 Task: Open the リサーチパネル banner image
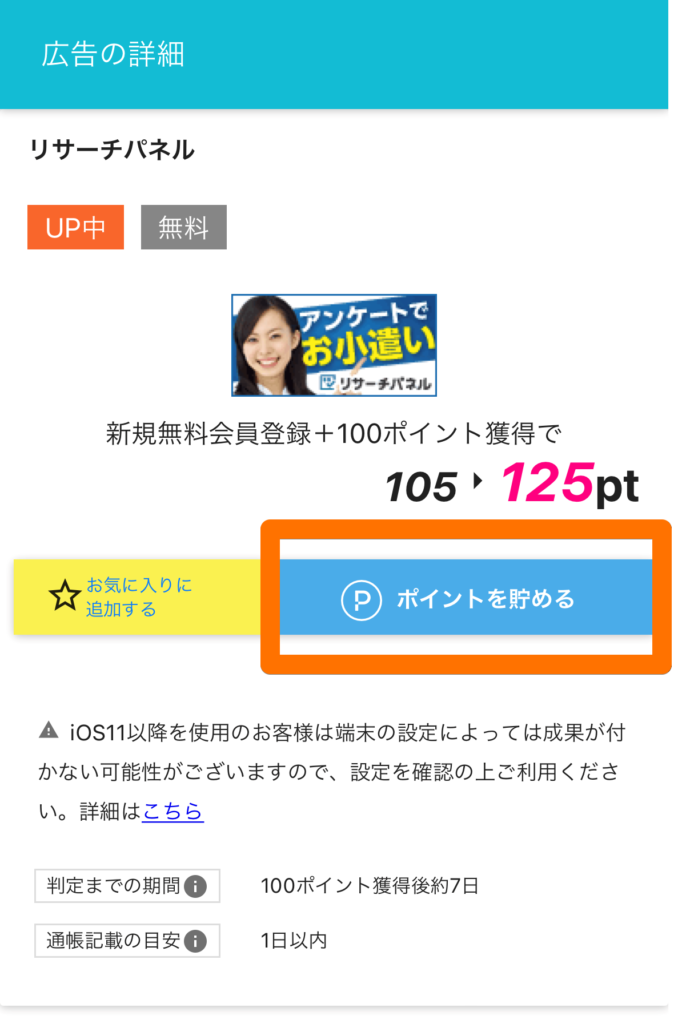(334, 345)
